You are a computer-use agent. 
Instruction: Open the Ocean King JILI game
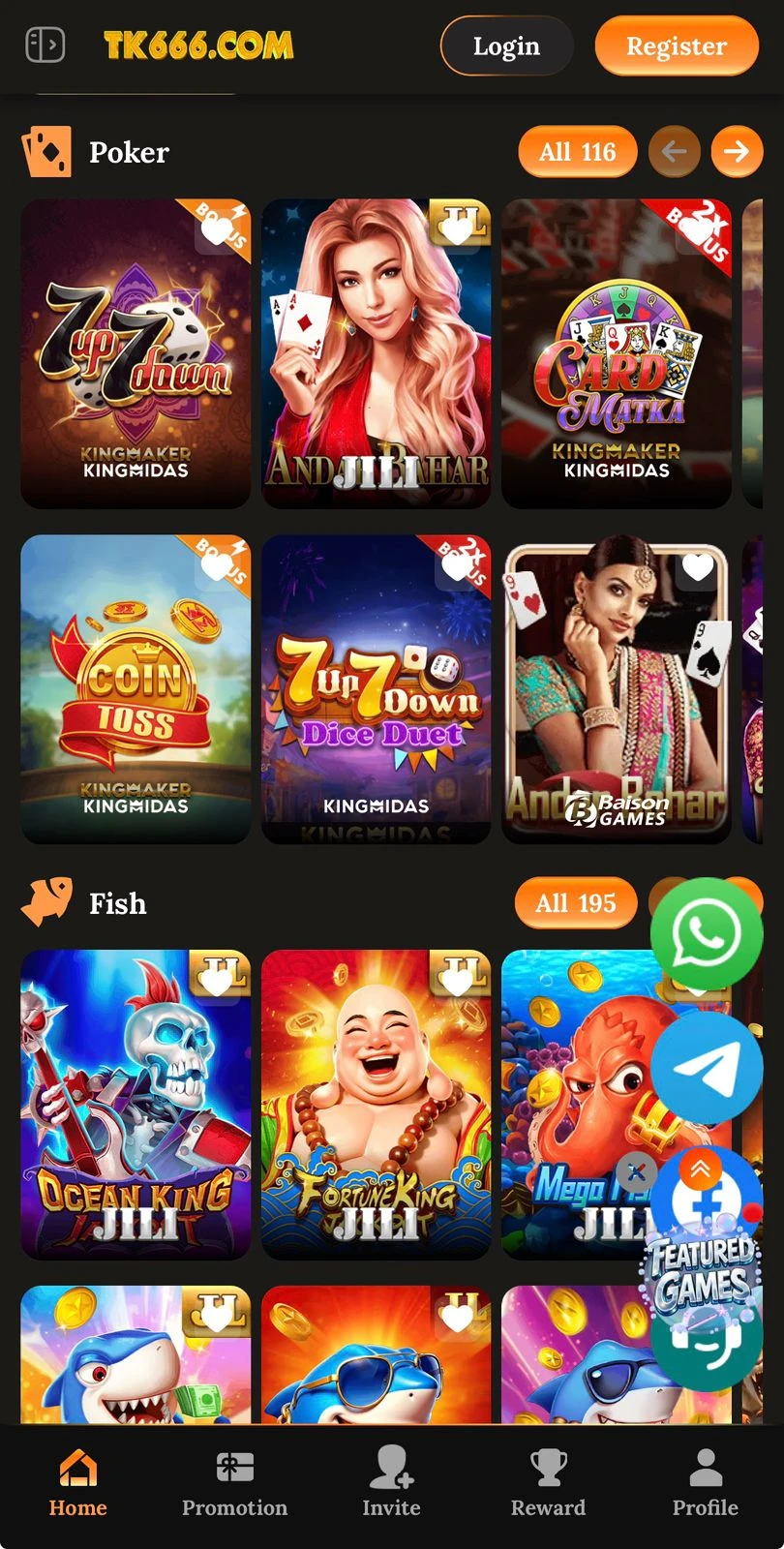[x=136, y=1104]
